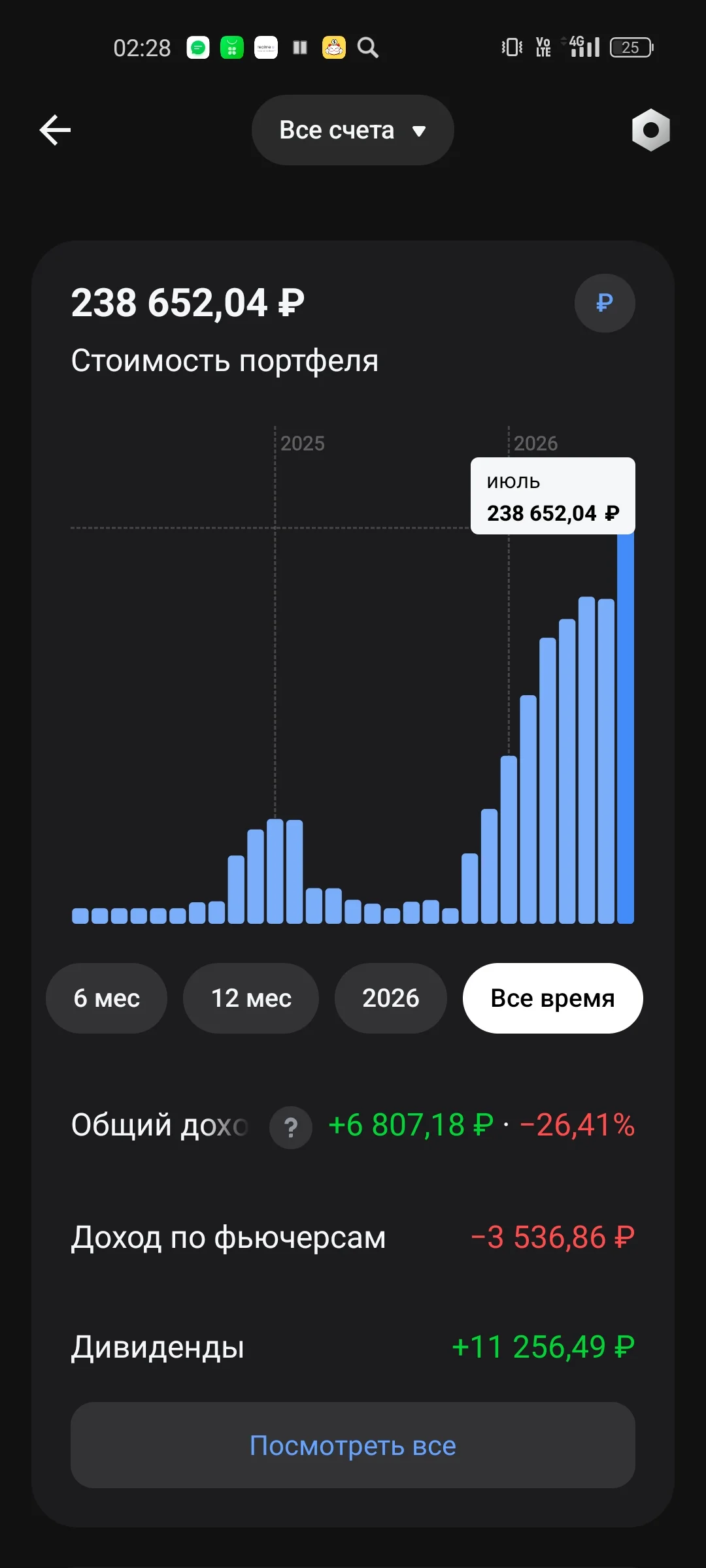Open the hexagon settings icon
The width and height of the screenshot is (706, 1568).
(x=651, y=130)
